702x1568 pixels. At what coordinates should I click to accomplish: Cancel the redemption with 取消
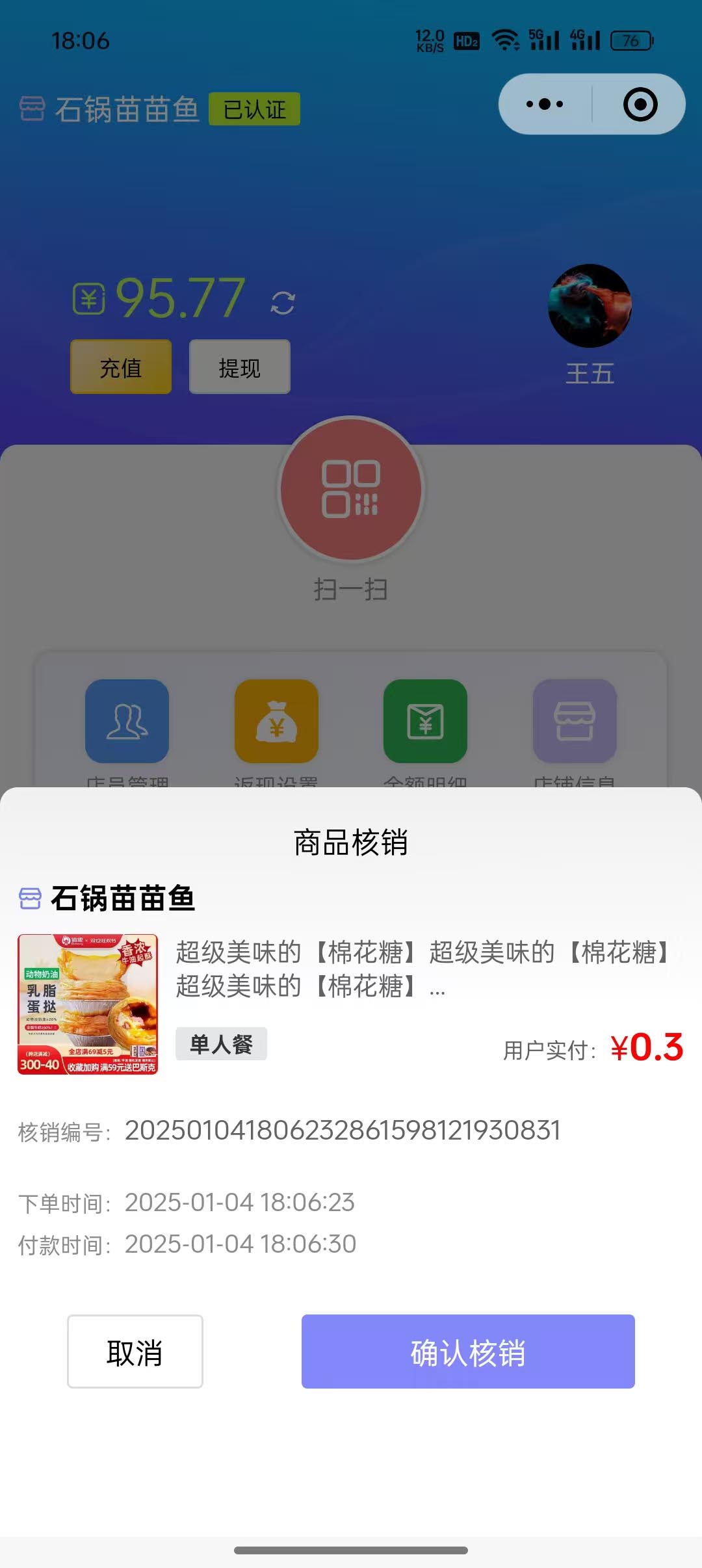(135, 1352)
